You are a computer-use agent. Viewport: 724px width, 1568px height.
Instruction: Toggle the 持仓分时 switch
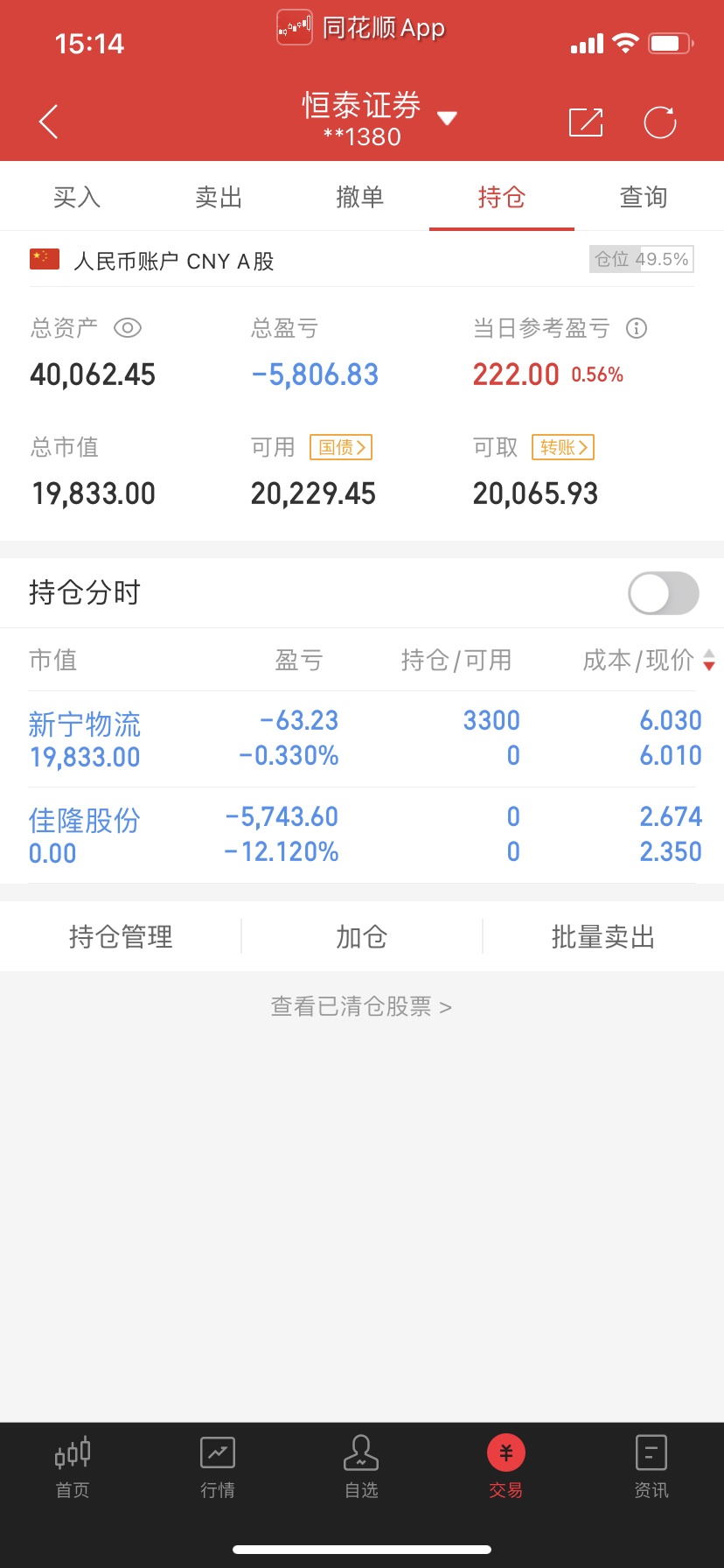tap(664, 593)
